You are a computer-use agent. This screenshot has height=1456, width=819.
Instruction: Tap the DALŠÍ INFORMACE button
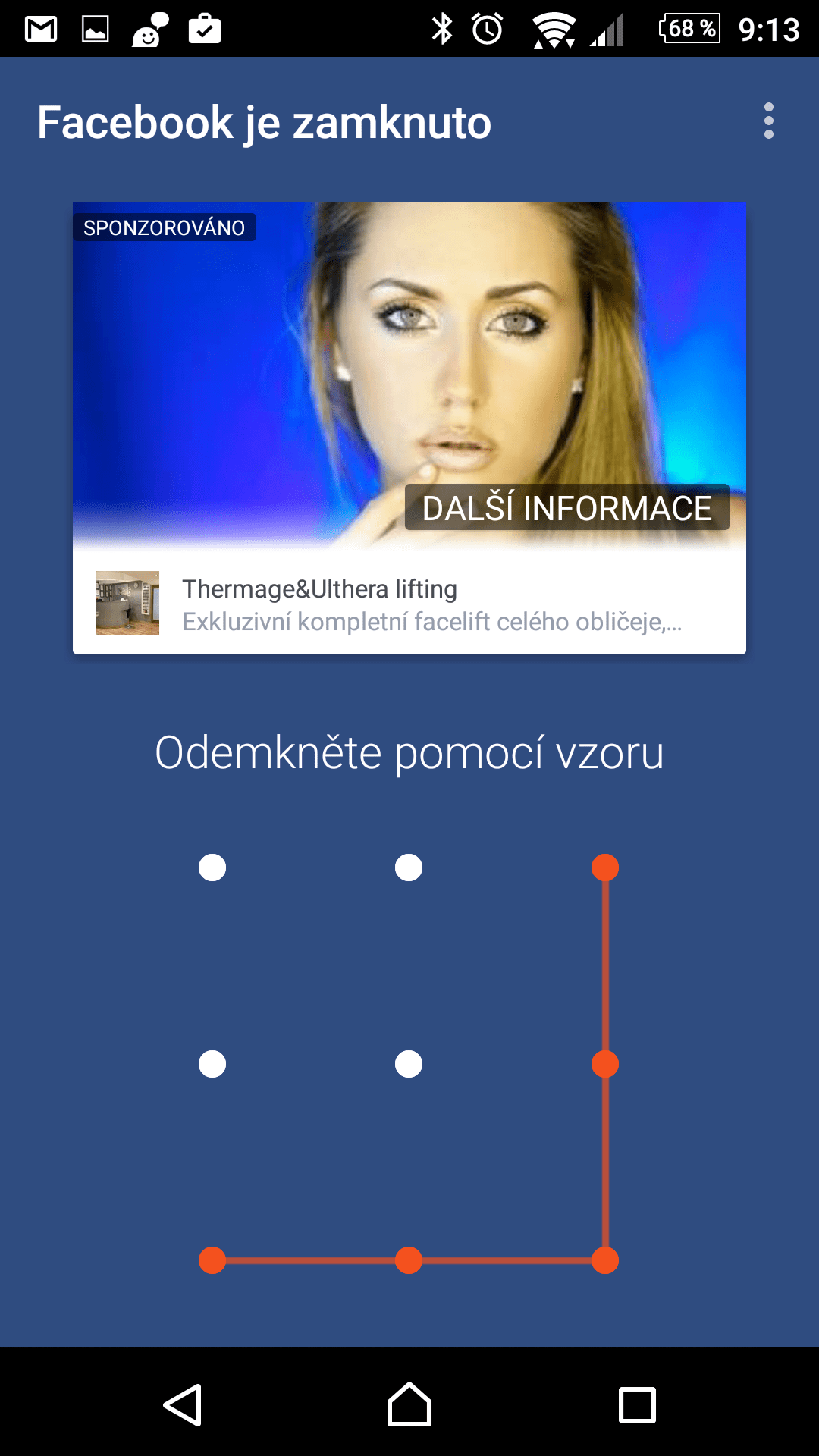567,507
